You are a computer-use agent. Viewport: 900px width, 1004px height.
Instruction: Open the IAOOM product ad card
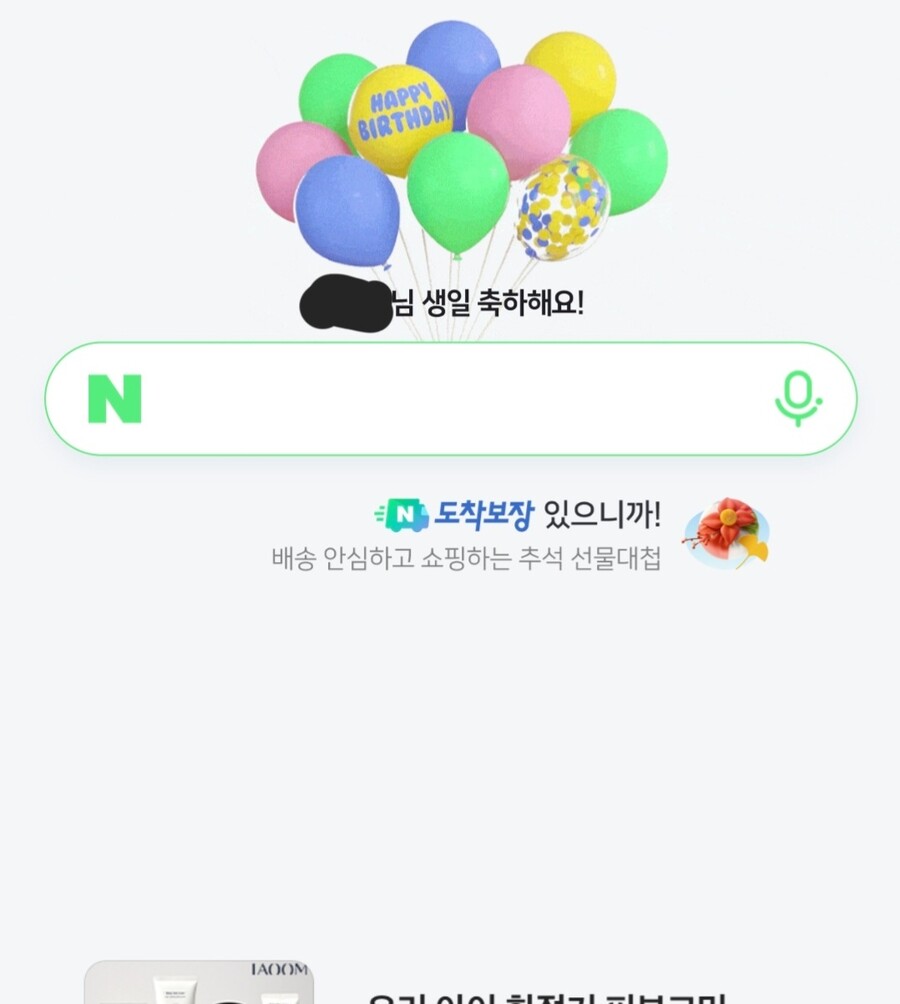tap(198, 983)
